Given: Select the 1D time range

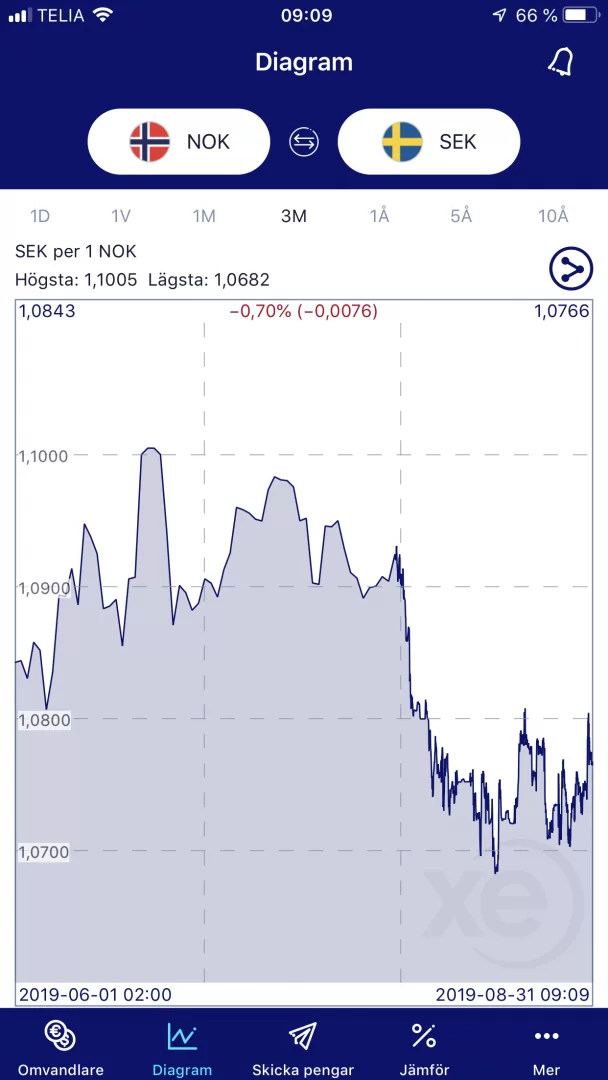Looking at the screenshot, I should pos(40,216).
